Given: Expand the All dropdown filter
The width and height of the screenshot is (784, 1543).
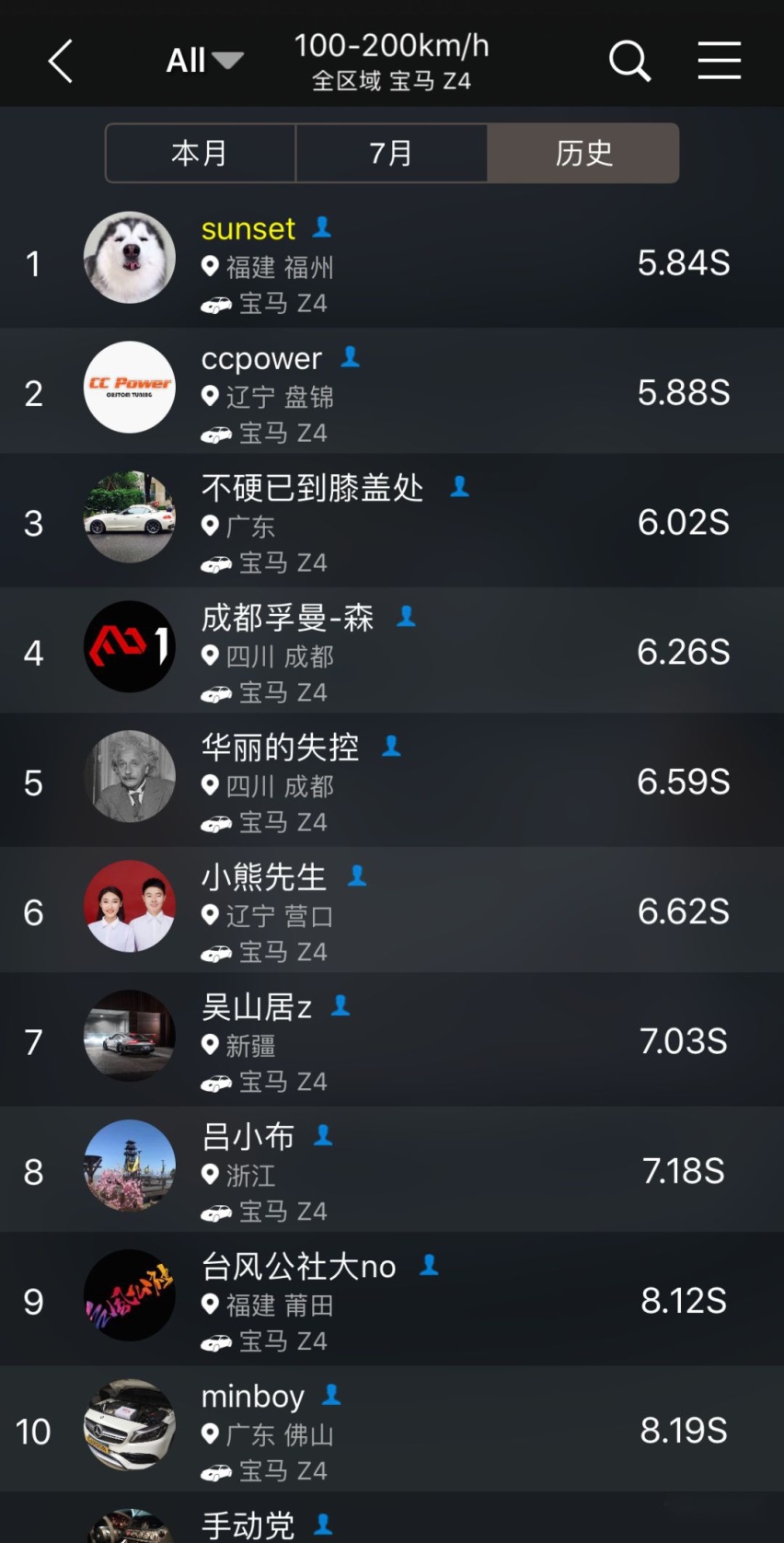Looking at the screenshot, I should [204, 61].
